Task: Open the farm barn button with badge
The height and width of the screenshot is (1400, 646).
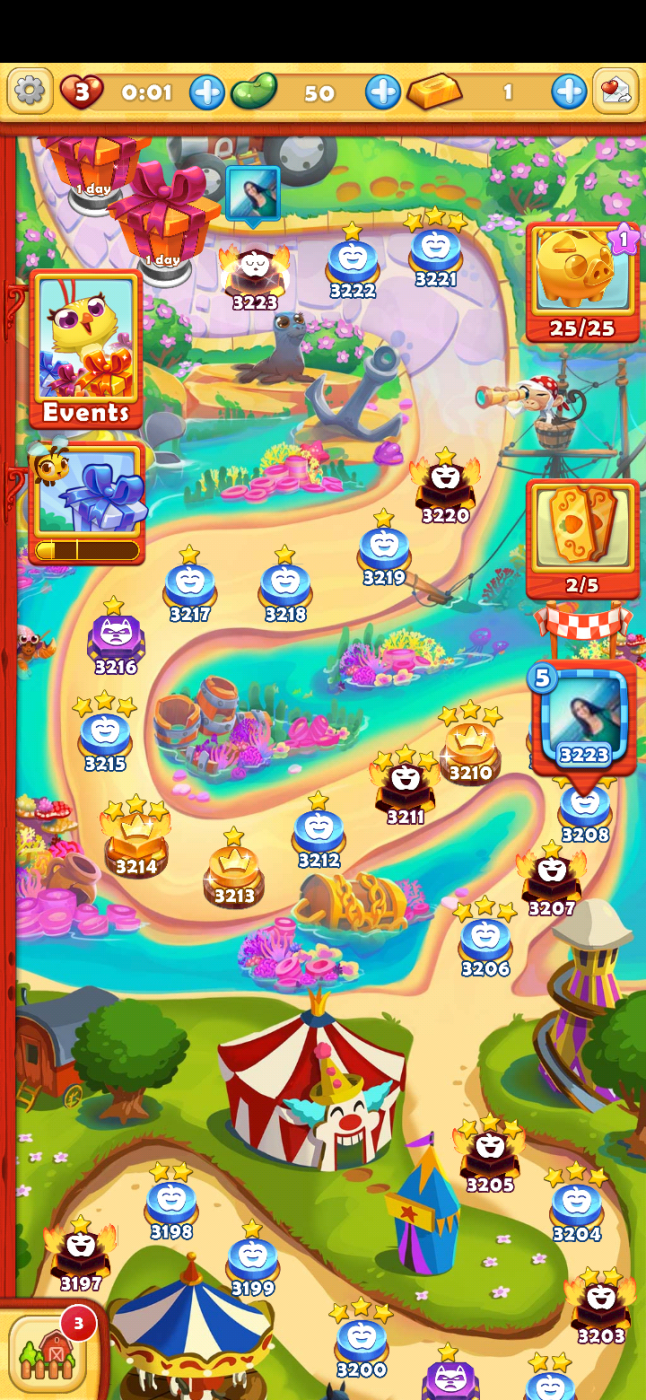Action: click(46, 1353)
